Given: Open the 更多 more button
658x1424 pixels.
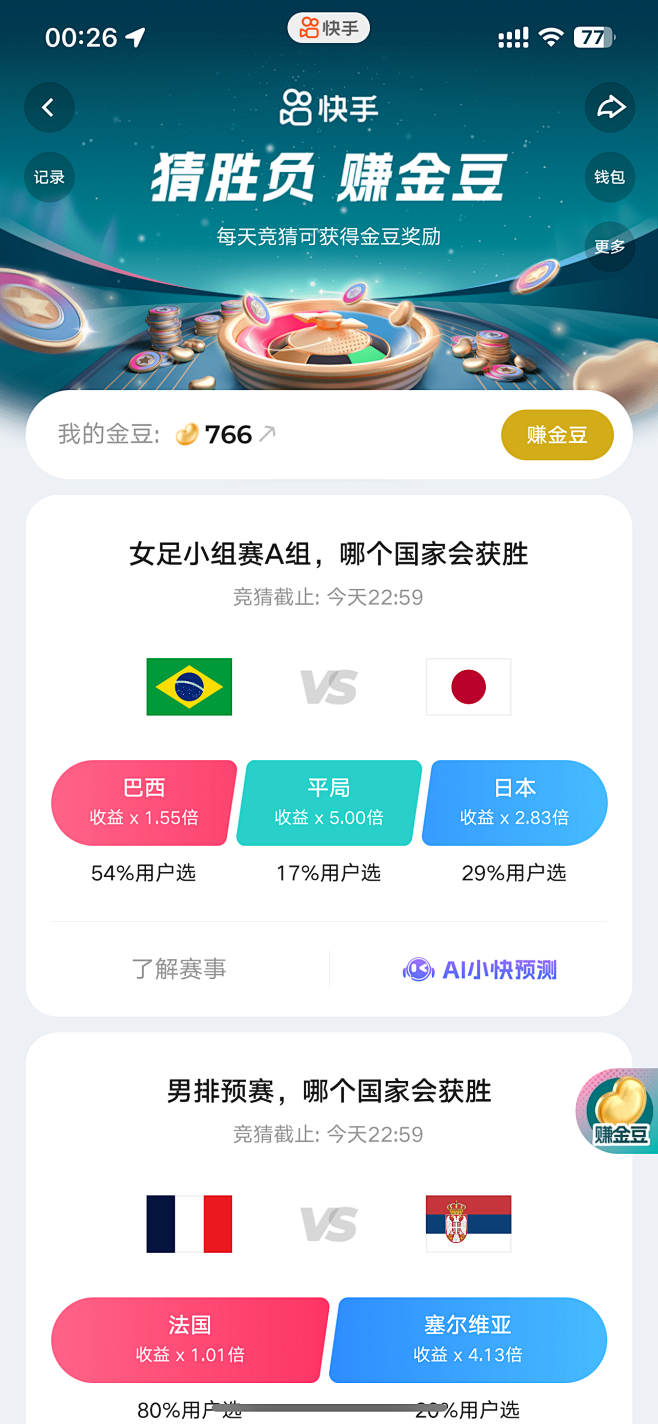Looking at the screenshot, I should 610,246.
